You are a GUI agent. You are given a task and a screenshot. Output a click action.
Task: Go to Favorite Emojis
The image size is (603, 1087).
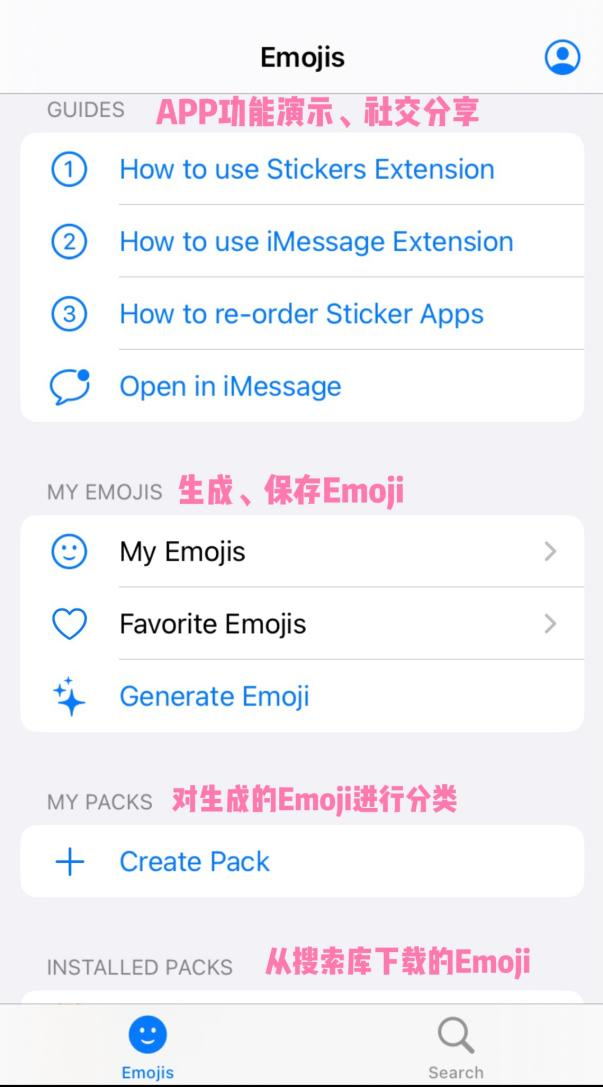[302, 624]
